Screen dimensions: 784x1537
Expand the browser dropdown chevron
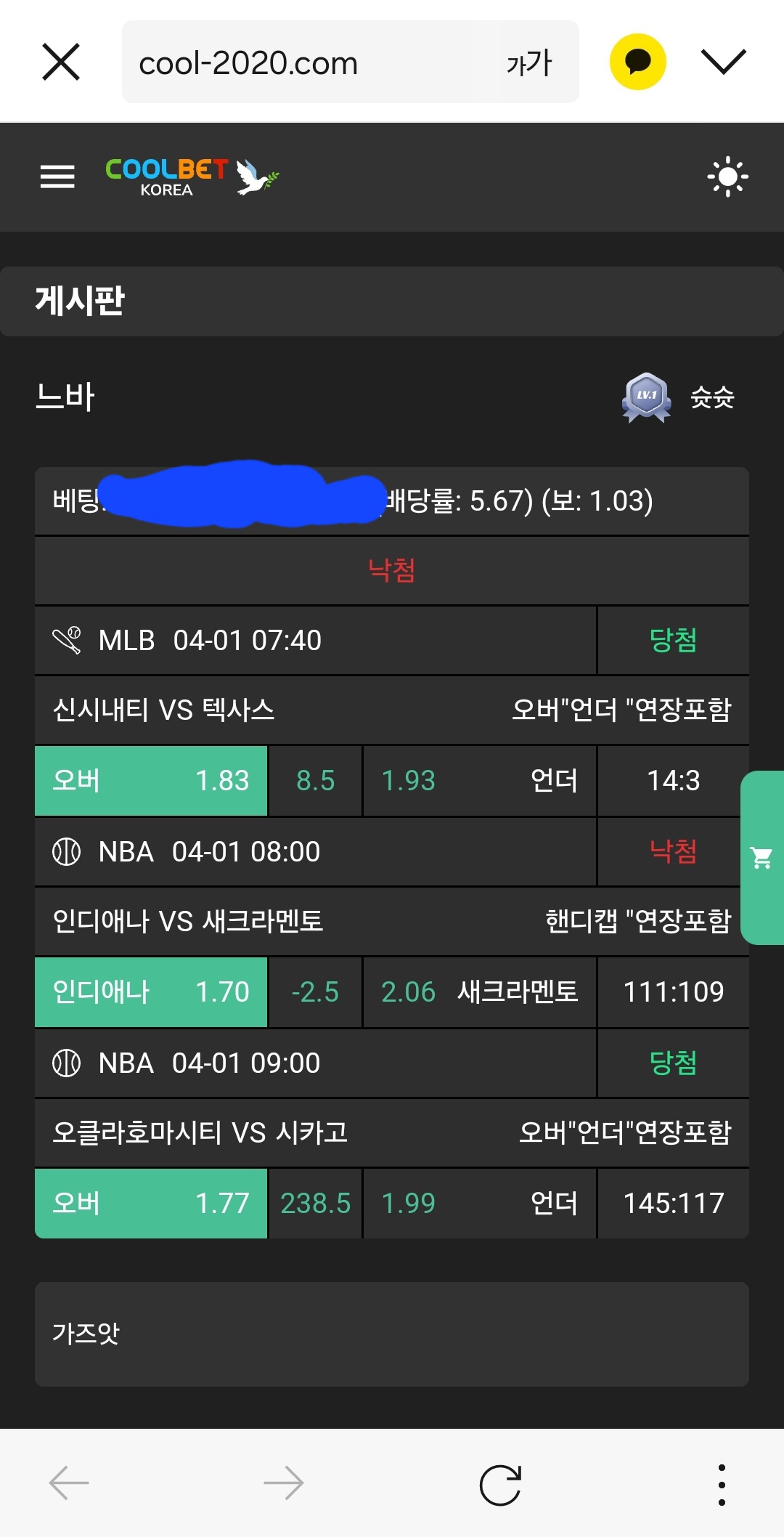tap(723, 62)
